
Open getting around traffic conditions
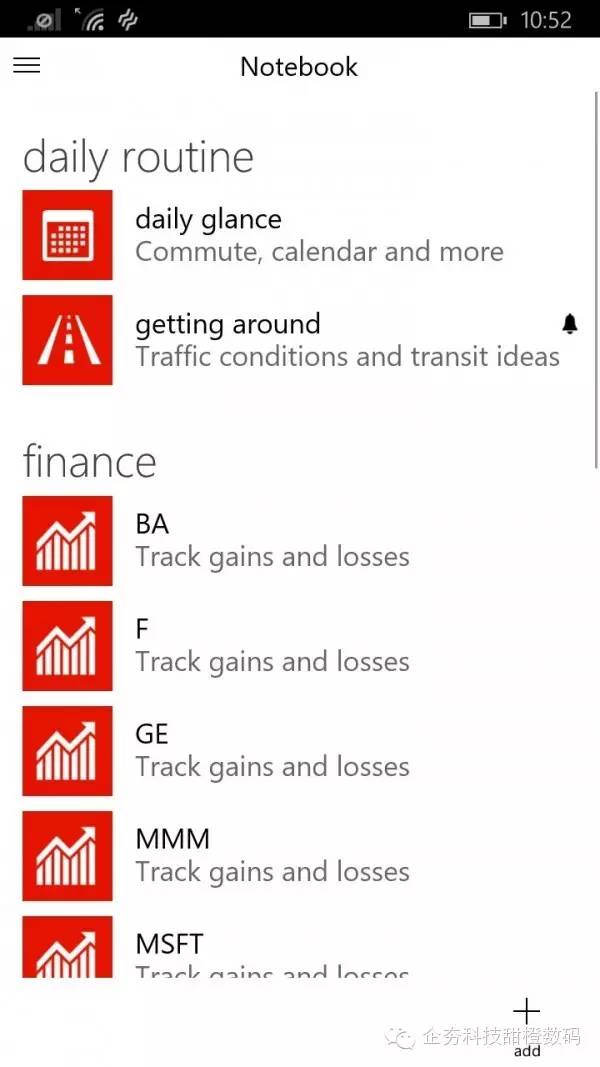click(x=300, y=340)
